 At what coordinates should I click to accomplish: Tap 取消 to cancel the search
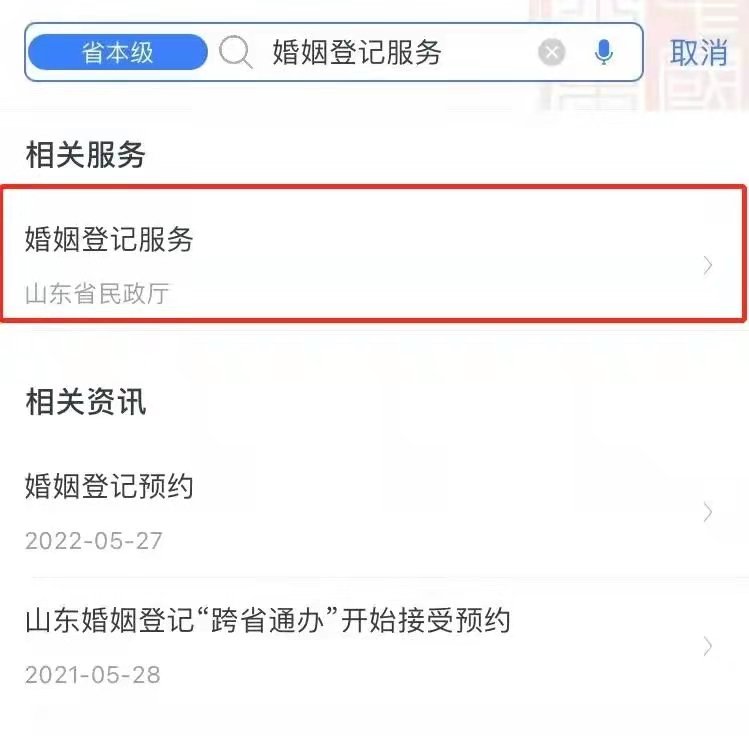(x=698, y=52)
